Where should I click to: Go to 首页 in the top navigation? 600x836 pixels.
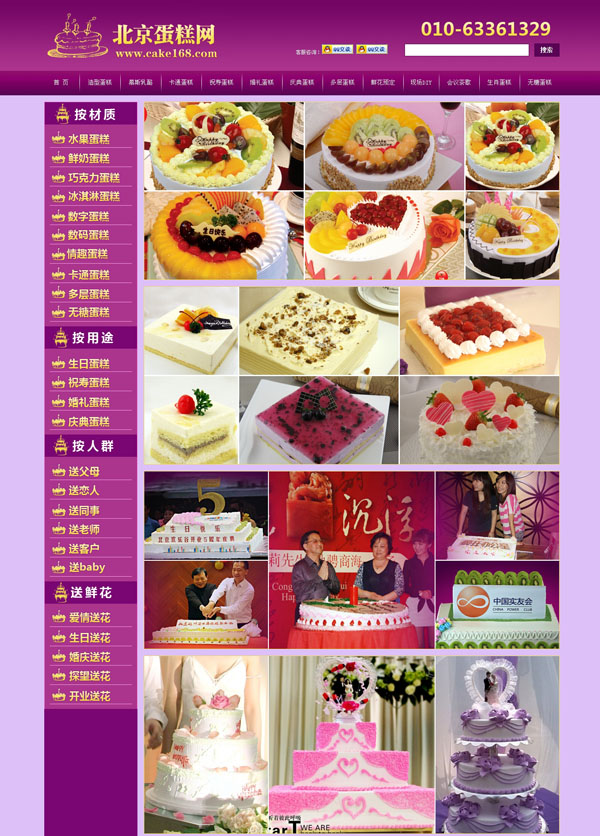click(62, 82)
